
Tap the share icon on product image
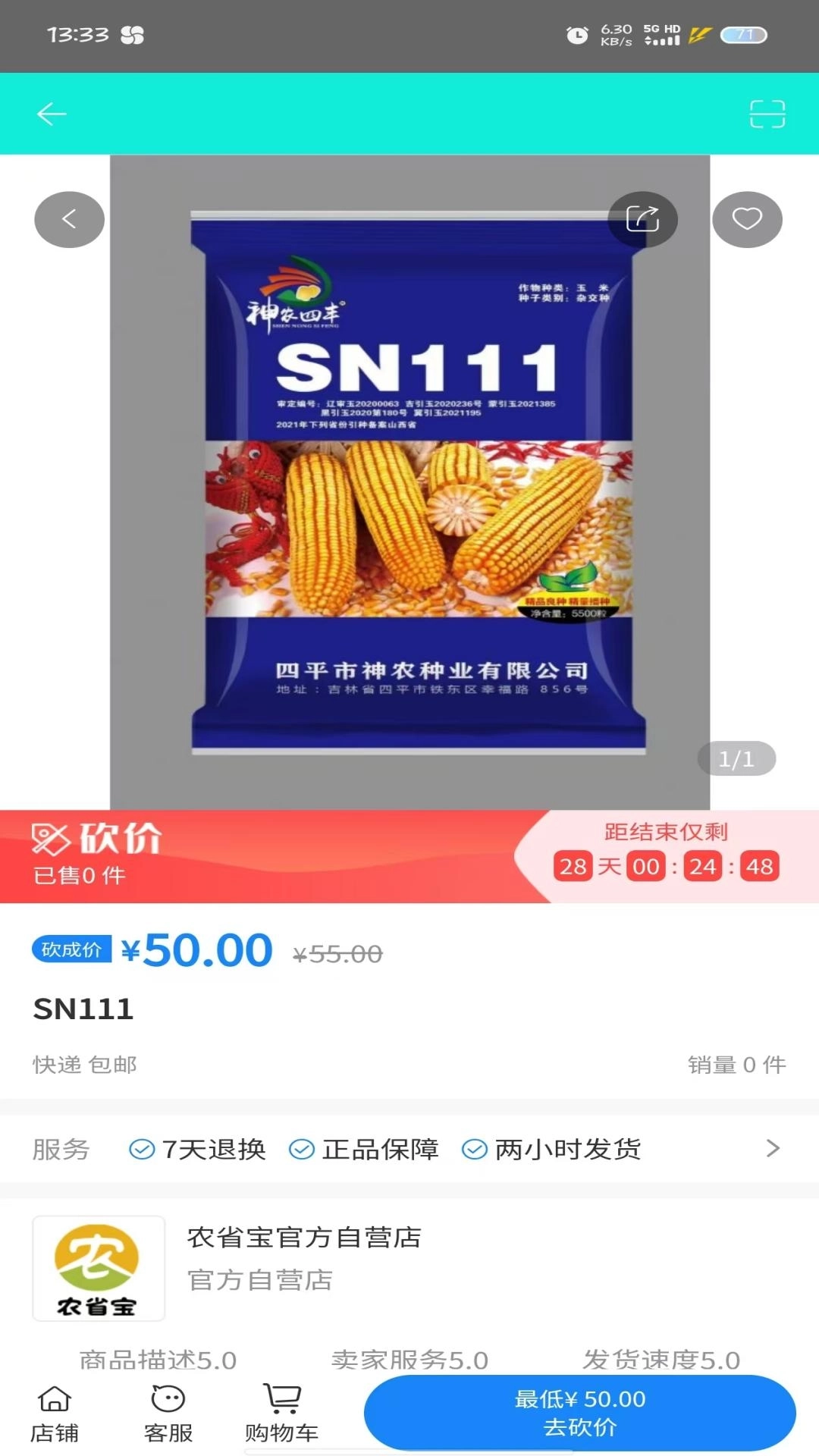[x=644, y=218]
